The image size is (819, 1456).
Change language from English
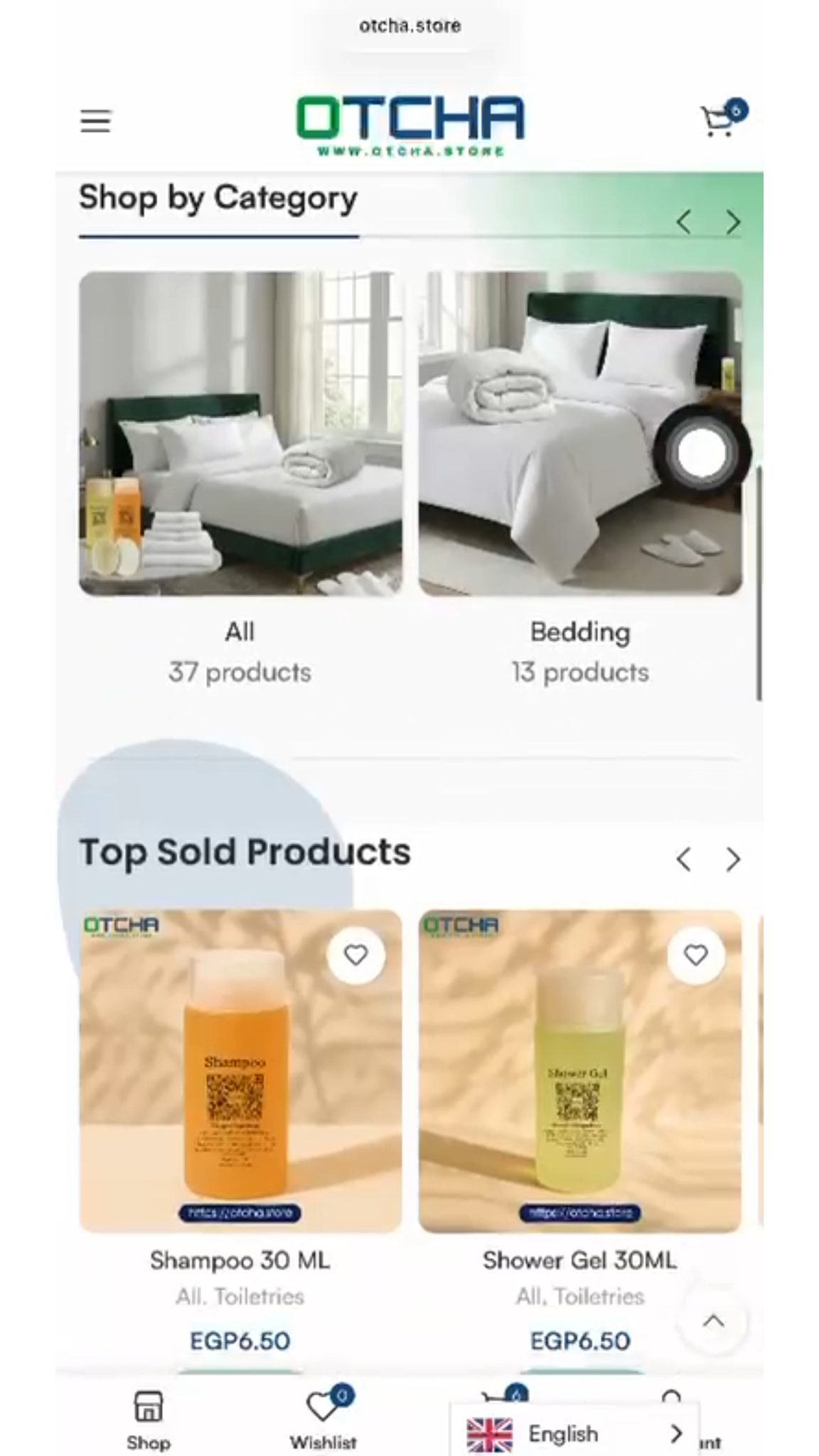tap(574, 1434)
